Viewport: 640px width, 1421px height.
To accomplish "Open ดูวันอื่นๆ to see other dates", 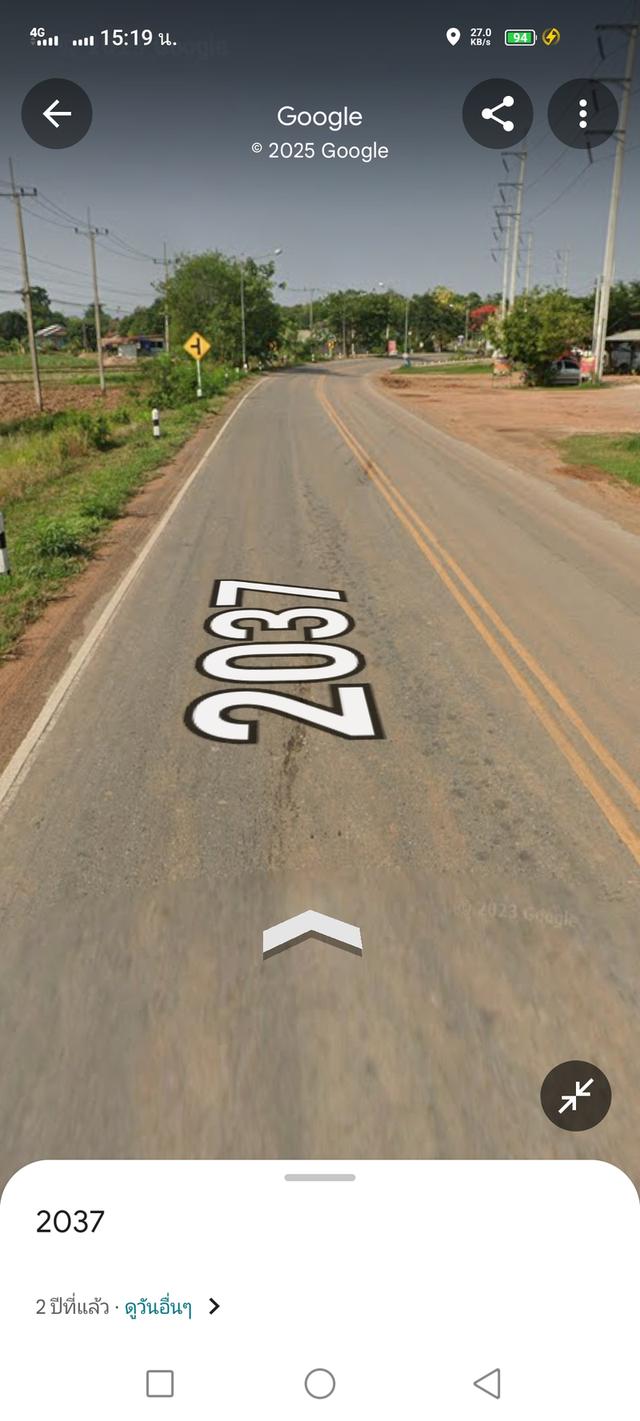I will point(160,1307).
